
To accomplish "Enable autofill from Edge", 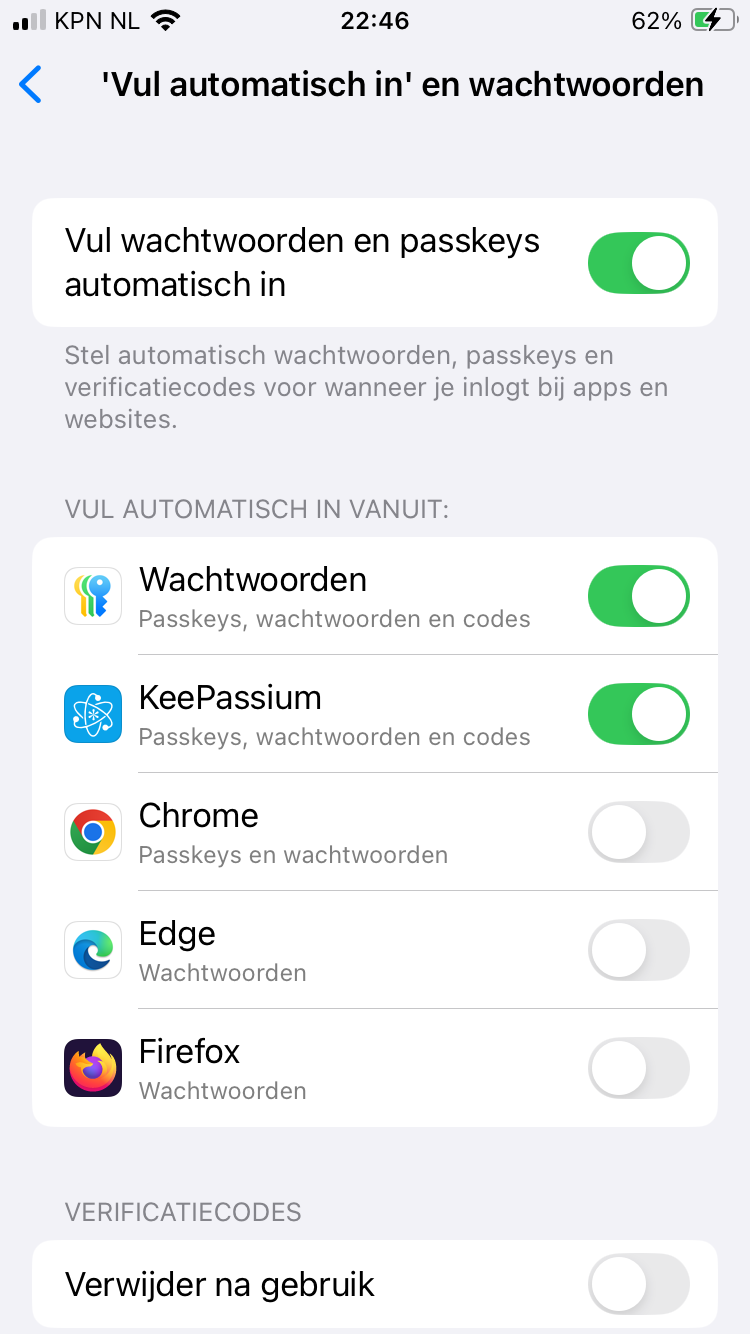I will (639, 950).
